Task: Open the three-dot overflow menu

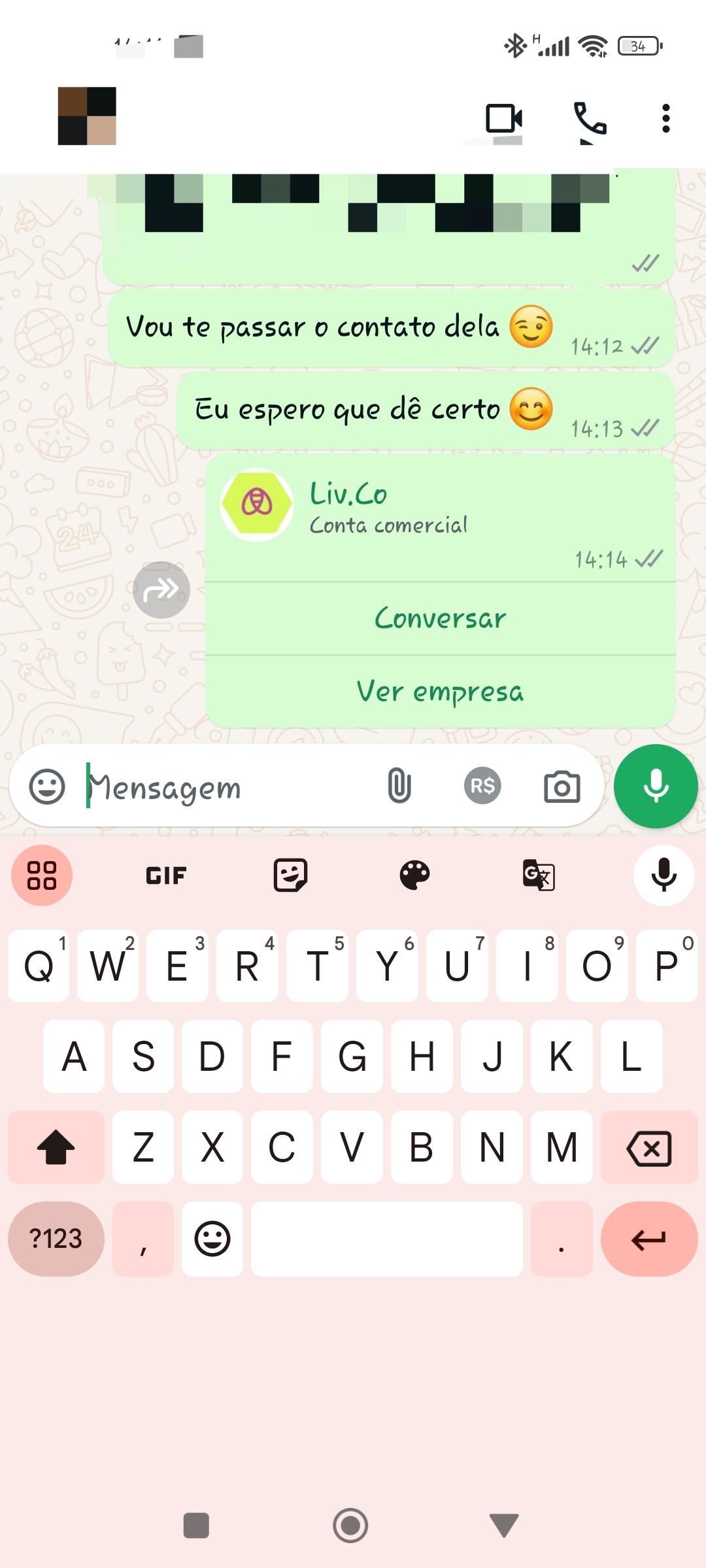Action: 665,119
